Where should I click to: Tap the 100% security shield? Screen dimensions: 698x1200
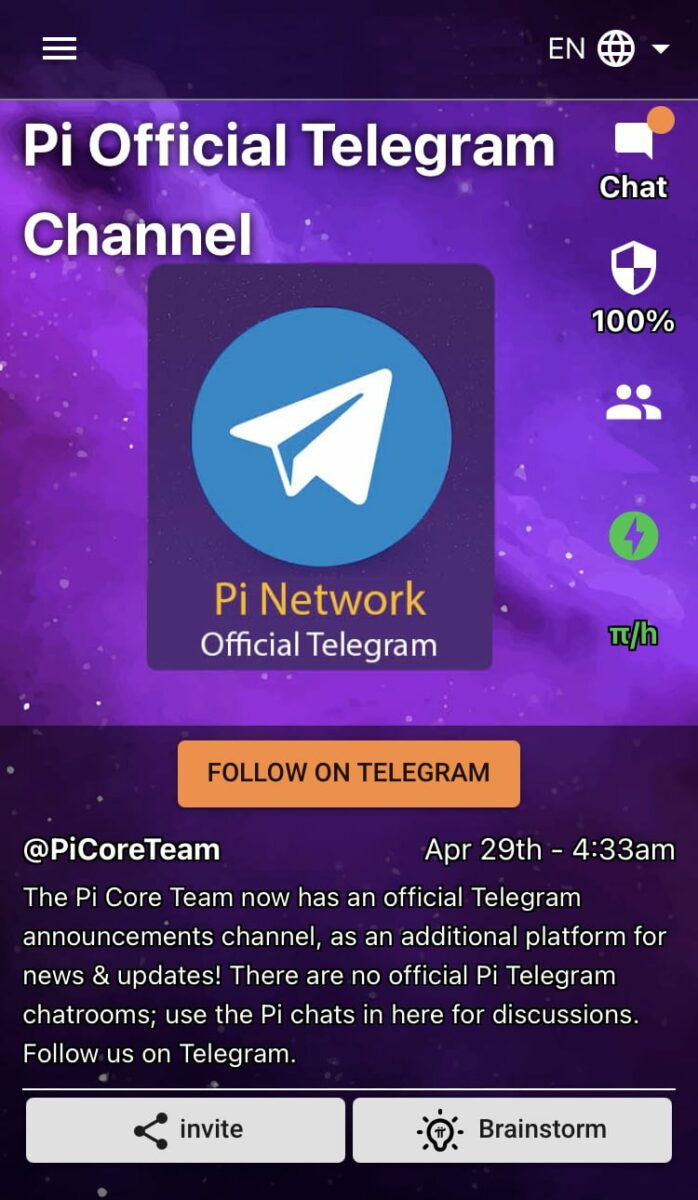(x=633, y=288)
